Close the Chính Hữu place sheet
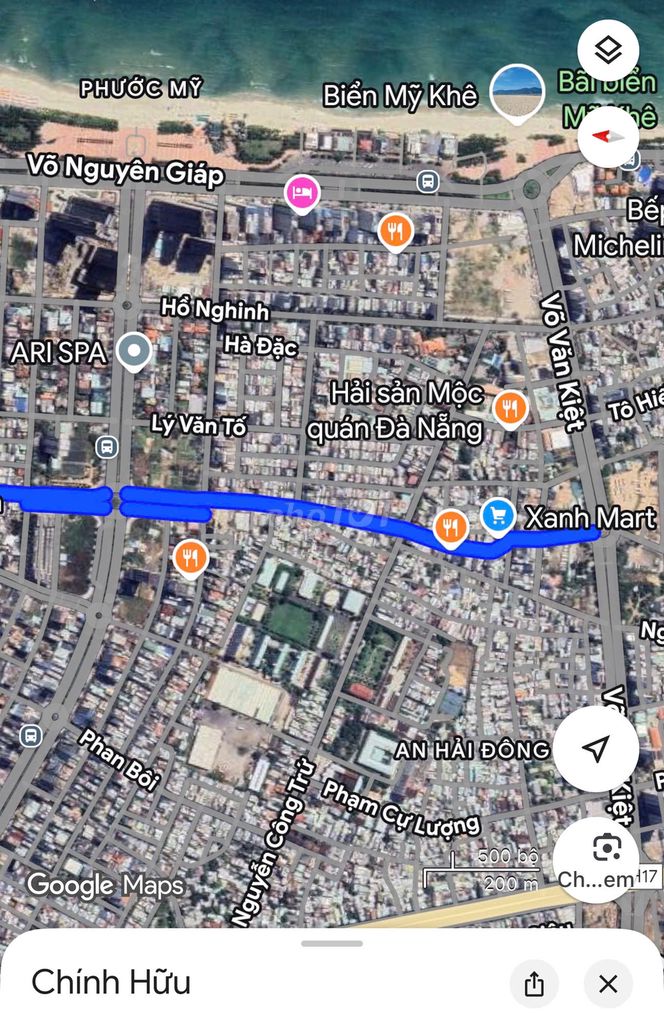Viewport: 664px width, 1024px height. coord(608,983)
